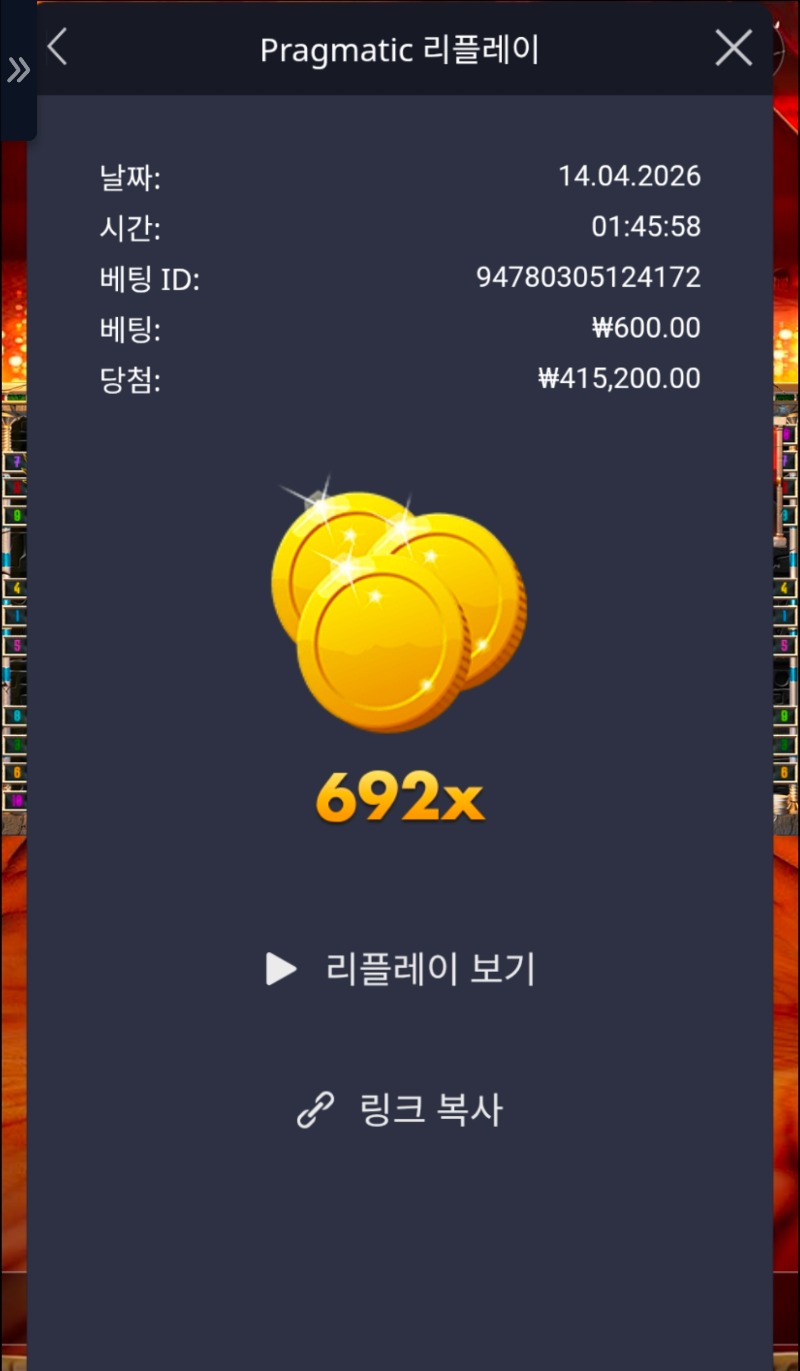Image resolution: width=800 pixels, height=1371 pixels.
Task: Expand the side panel double-arrow handle
Action: pos(18,70)
